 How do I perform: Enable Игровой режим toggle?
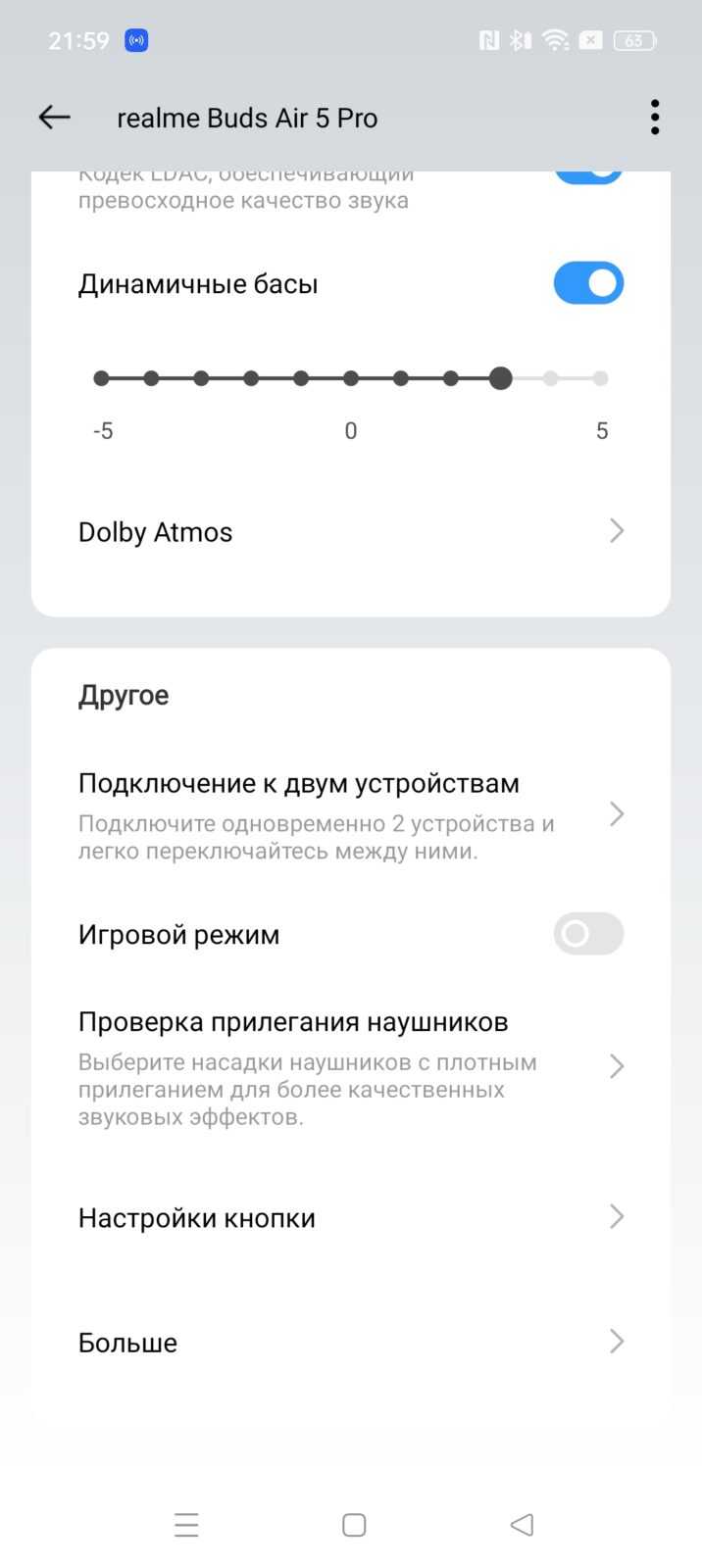588,934
